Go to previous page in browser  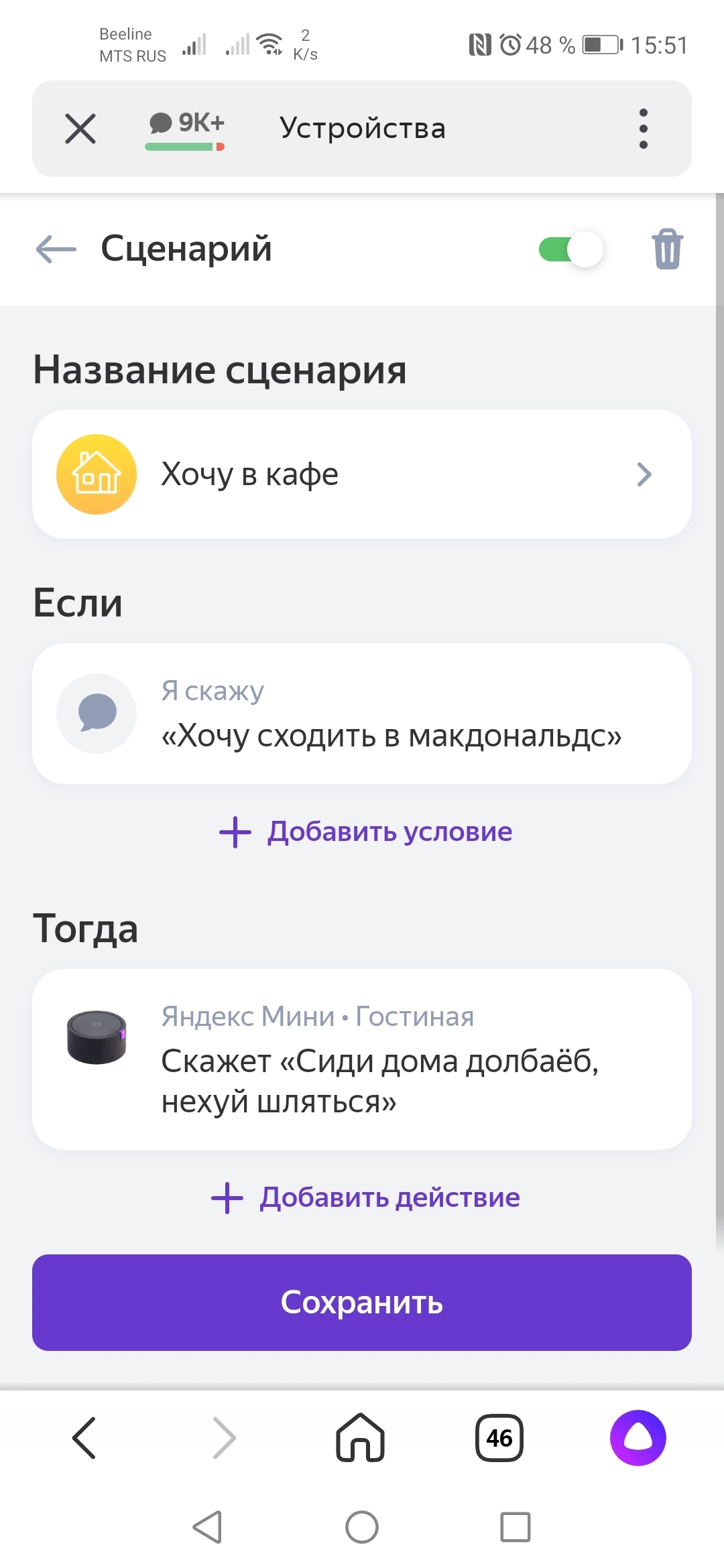pyautogui.click(x=84, y=1438)
